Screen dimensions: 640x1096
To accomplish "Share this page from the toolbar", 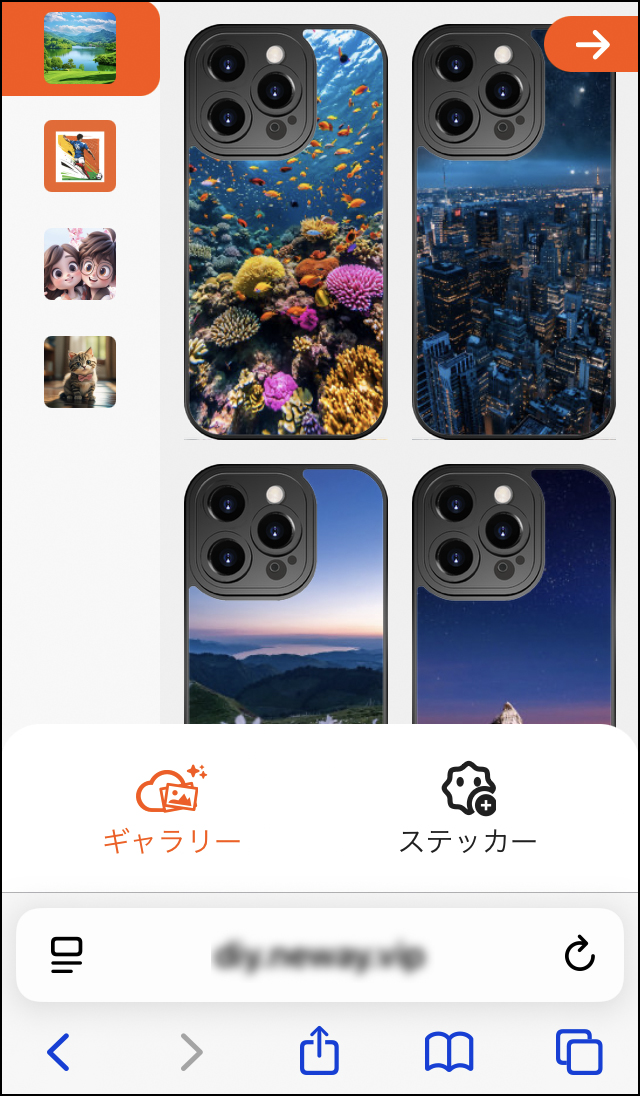I will tap(320, 1052).
